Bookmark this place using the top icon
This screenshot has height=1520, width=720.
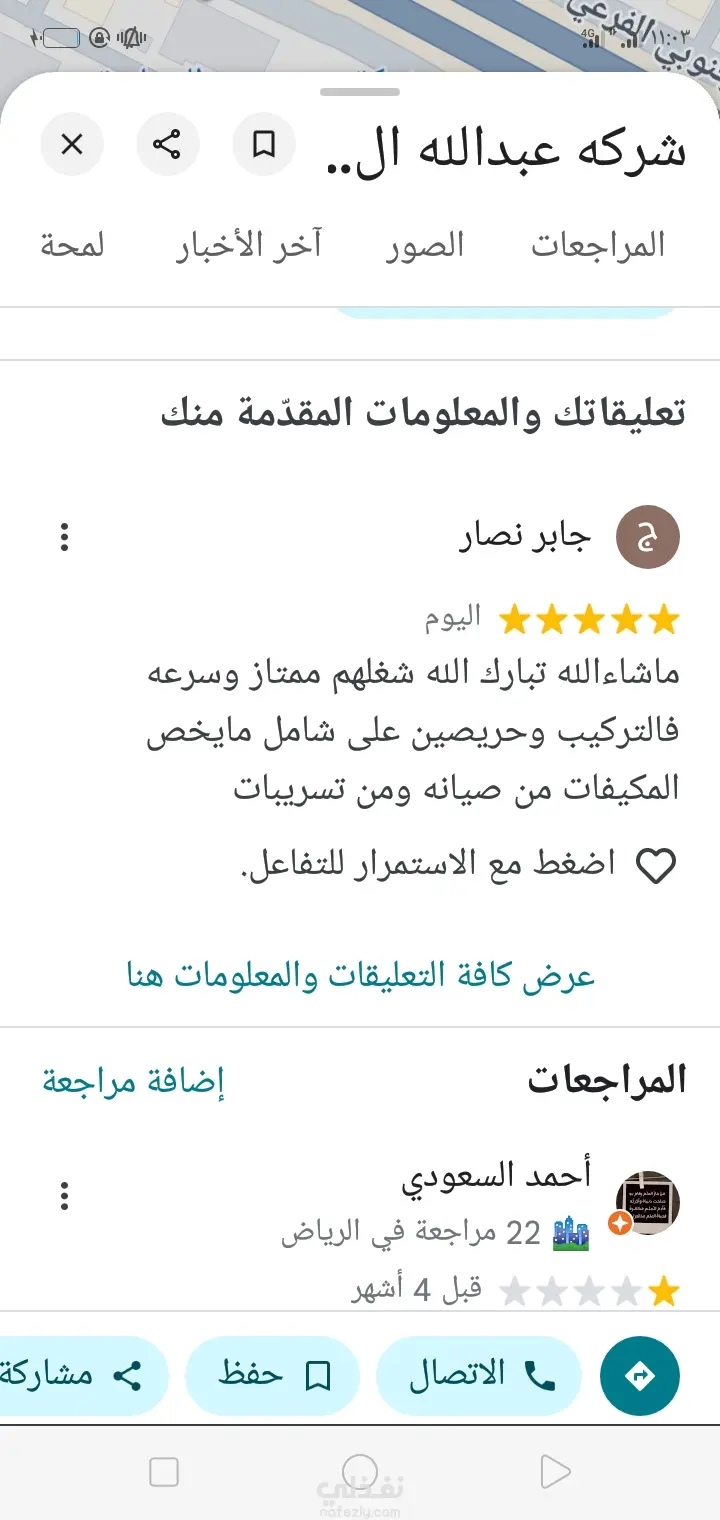coord(264,145)
